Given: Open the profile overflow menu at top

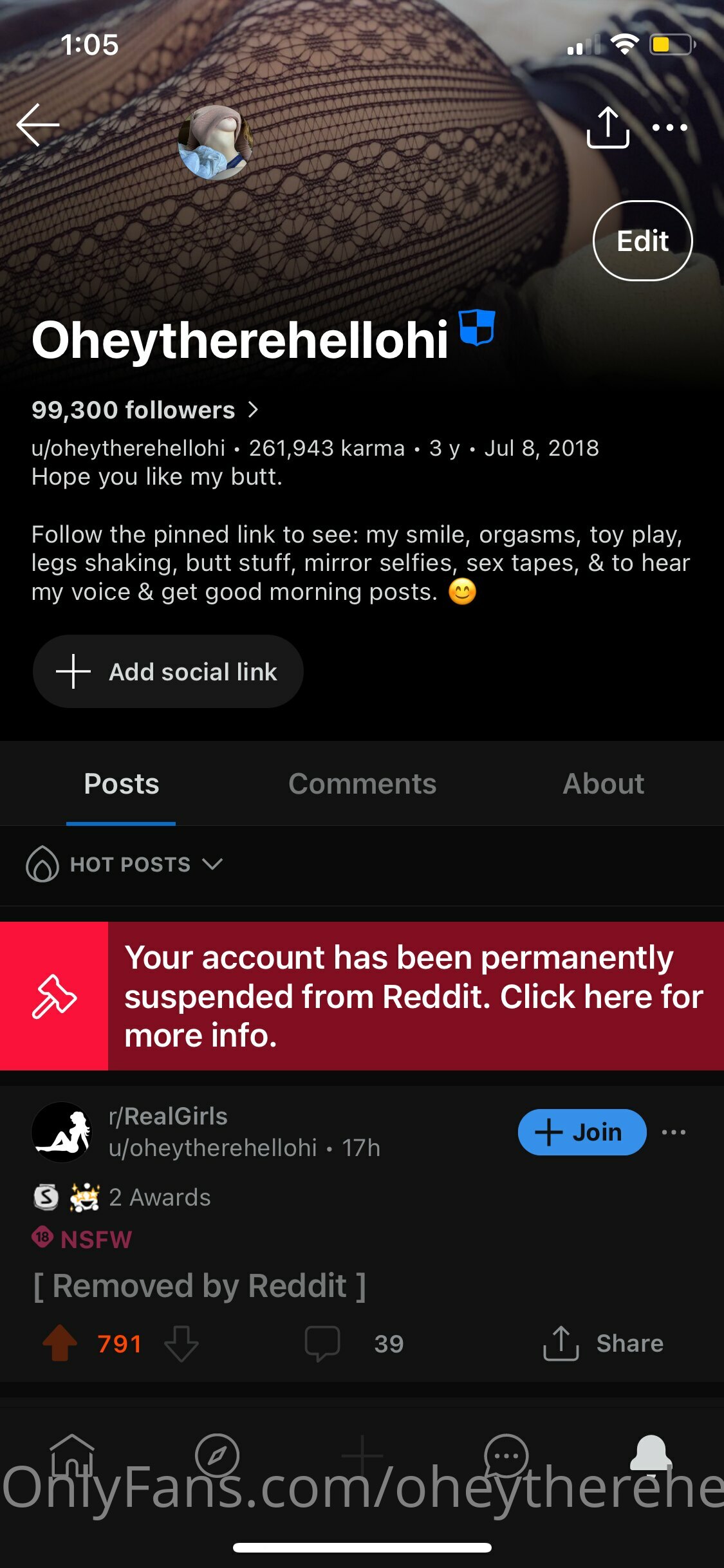Looking at the screenshot, I should click(670, 127).
